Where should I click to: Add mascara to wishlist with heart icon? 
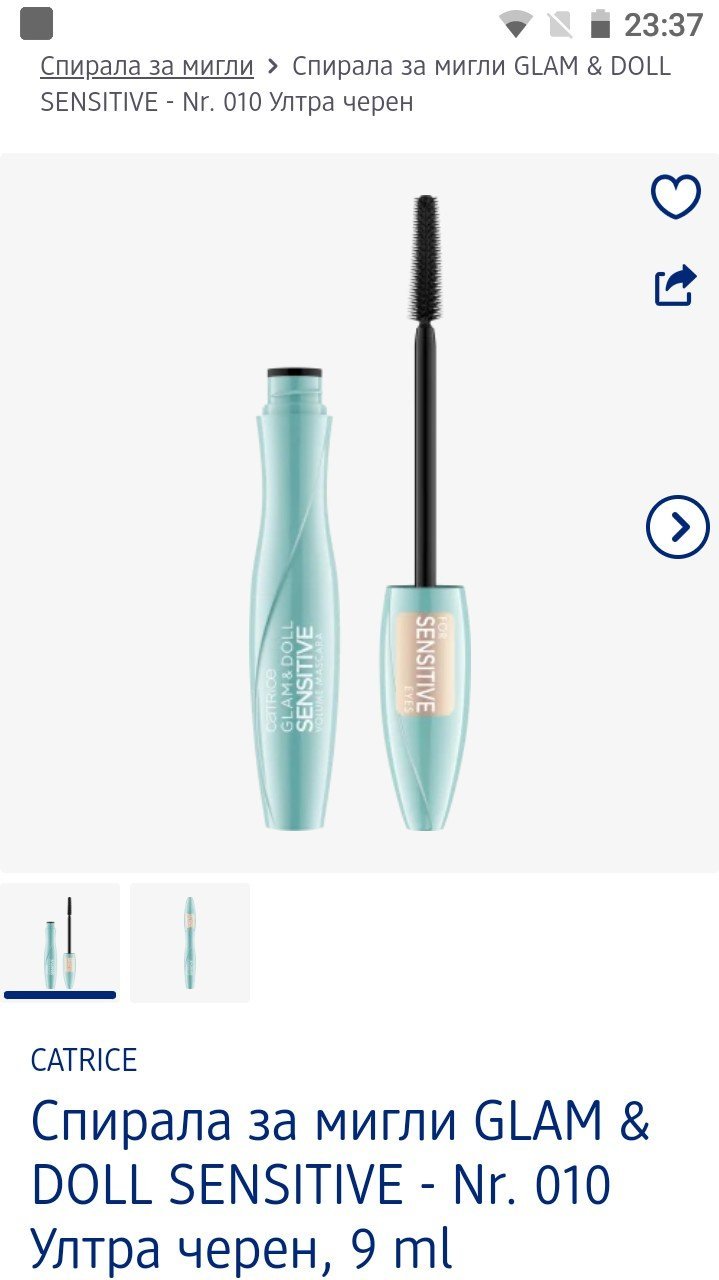pos(676,197)
